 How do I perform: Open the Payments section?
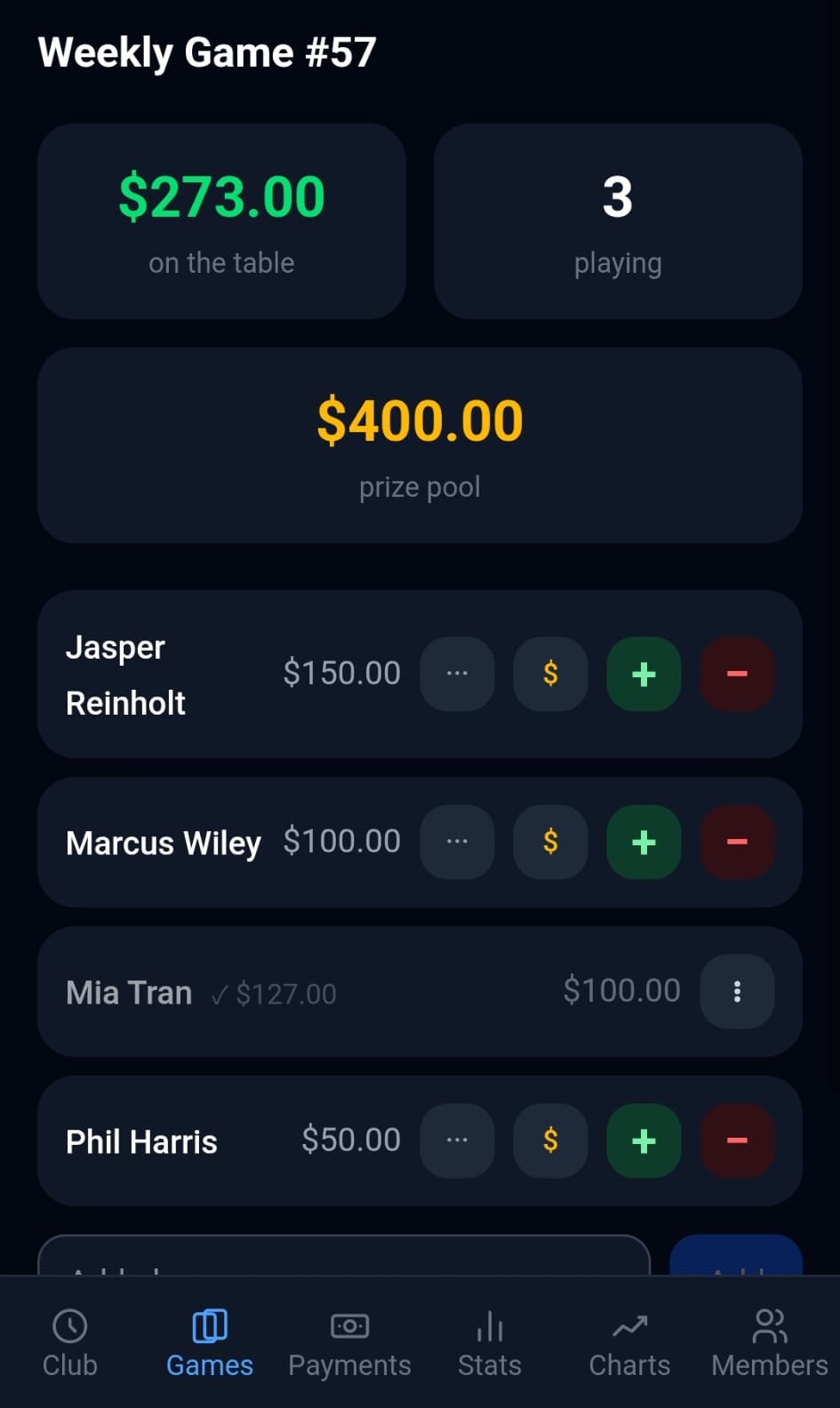pos(349,1342)
